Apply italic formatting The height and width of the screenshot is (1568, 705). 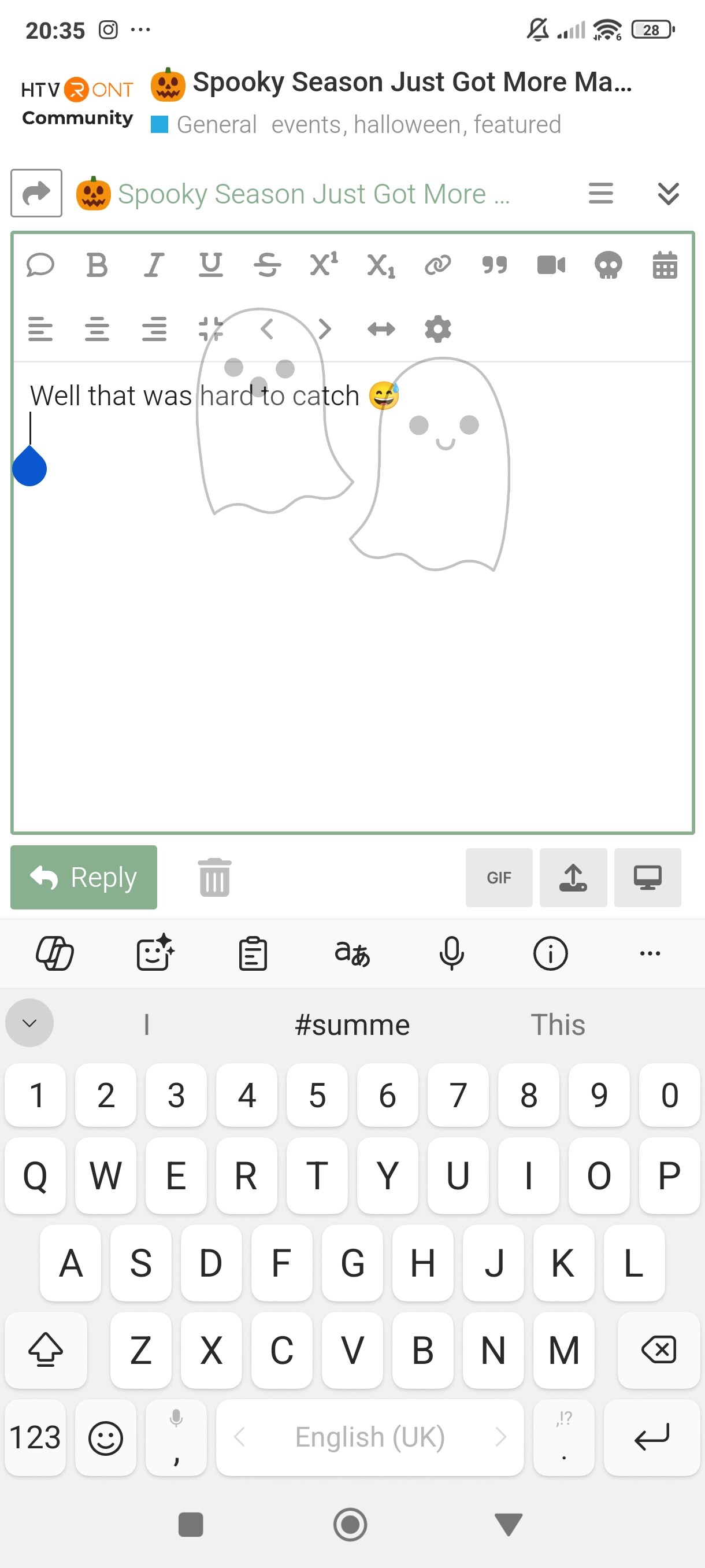[154, 265]
